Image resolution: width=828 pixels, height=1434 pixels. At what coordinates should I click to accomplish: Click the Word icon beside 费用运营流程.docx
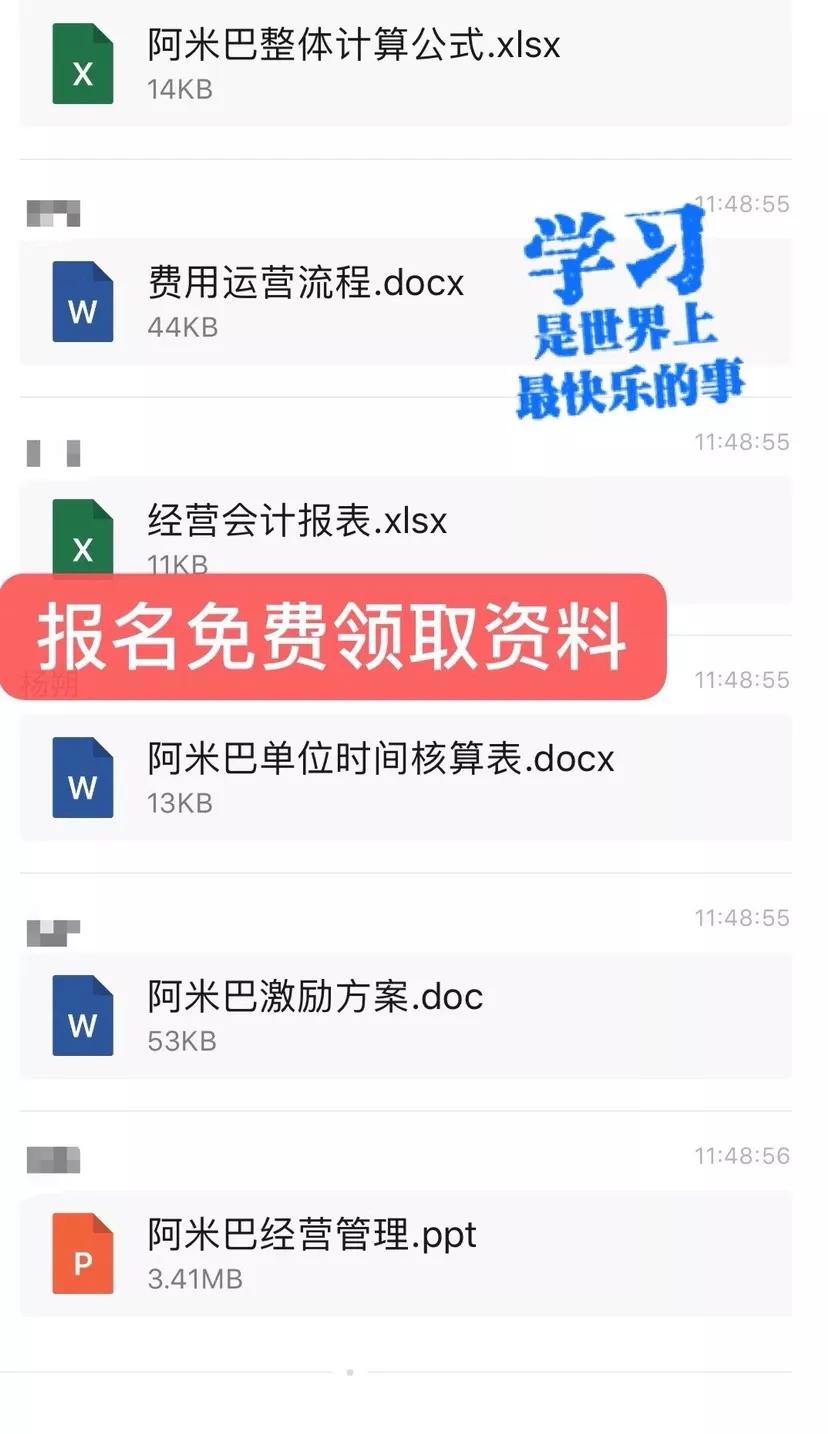pyautogui.click(x=82, y=302)
